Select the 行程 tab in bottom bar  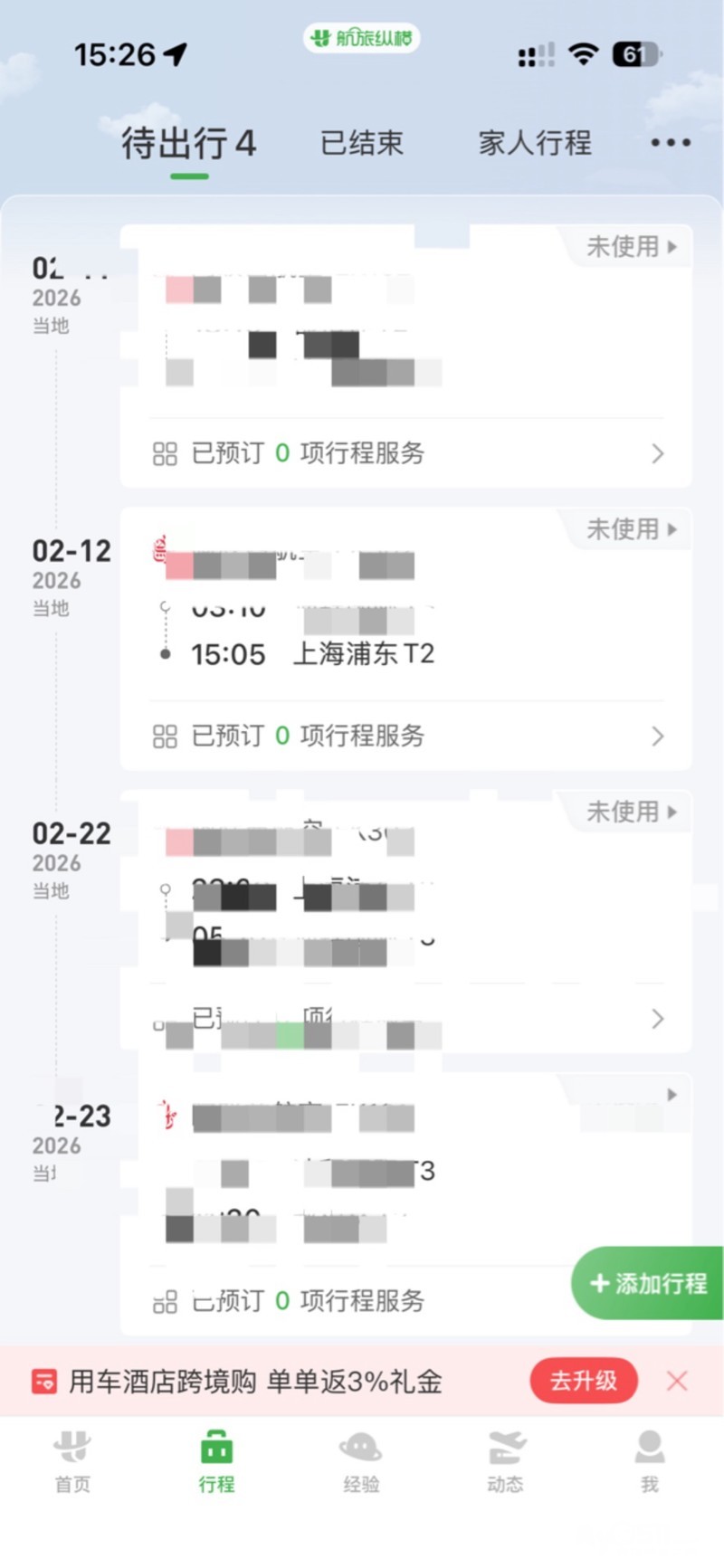pyautogui.click(x=216, y=1459)
